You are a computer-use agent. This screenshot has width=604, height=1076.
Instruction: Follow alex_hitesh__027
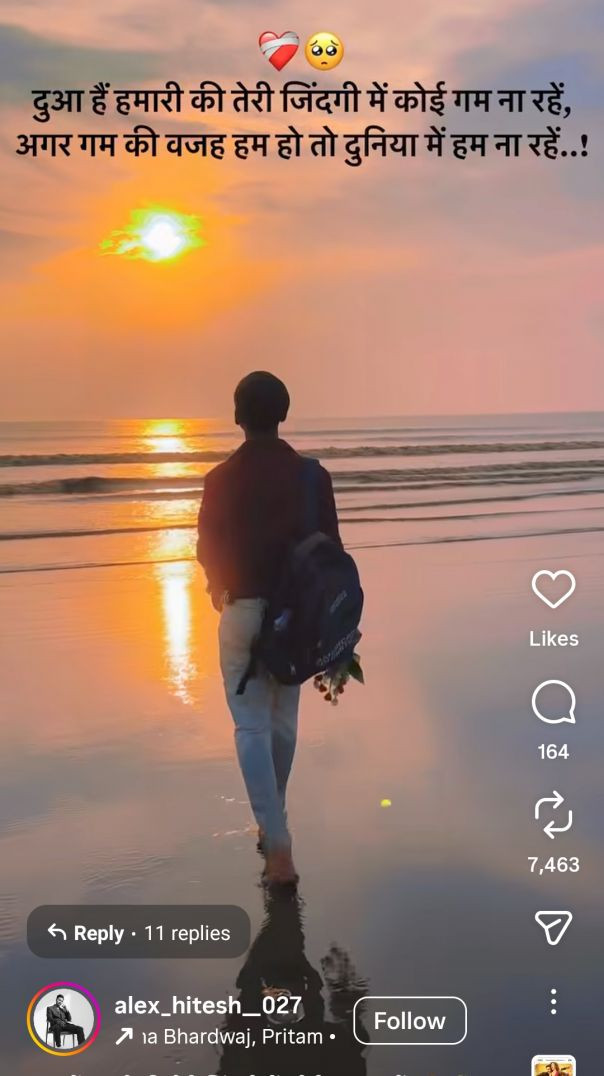[410, 1021]
